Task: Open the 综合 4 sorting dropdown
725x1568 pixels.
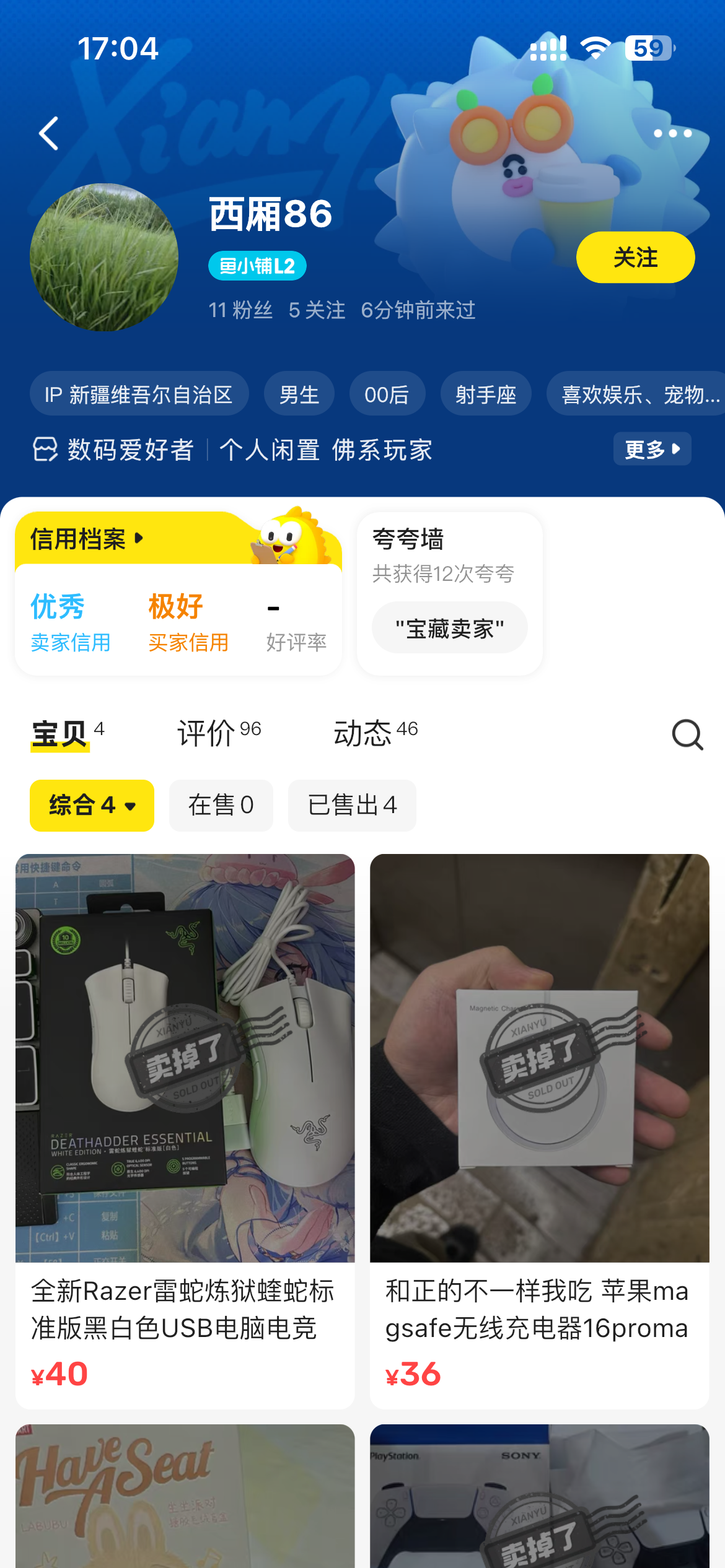Action: [x=92, y=805]
